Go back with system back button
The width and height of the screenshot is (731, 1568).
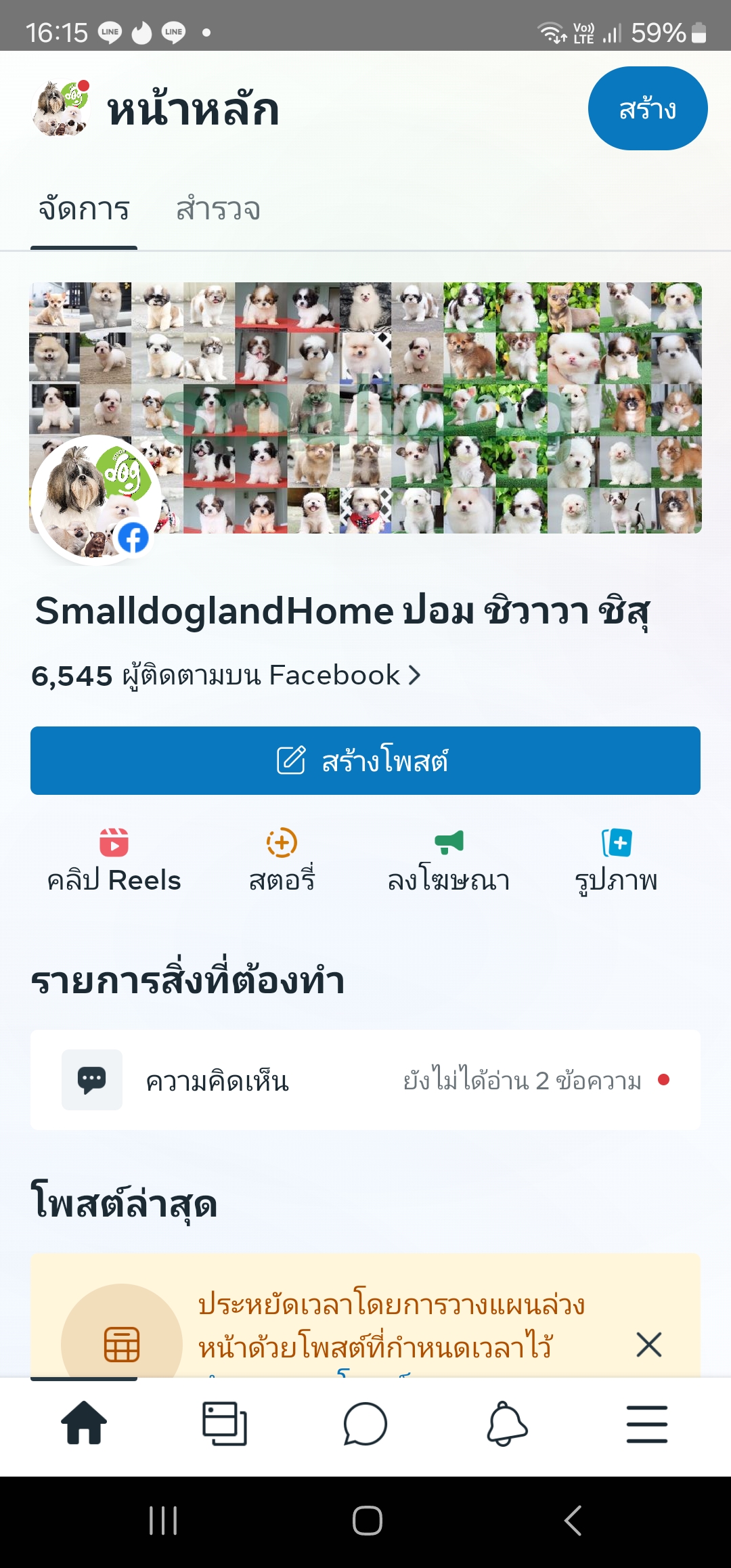click(573, 1521)
